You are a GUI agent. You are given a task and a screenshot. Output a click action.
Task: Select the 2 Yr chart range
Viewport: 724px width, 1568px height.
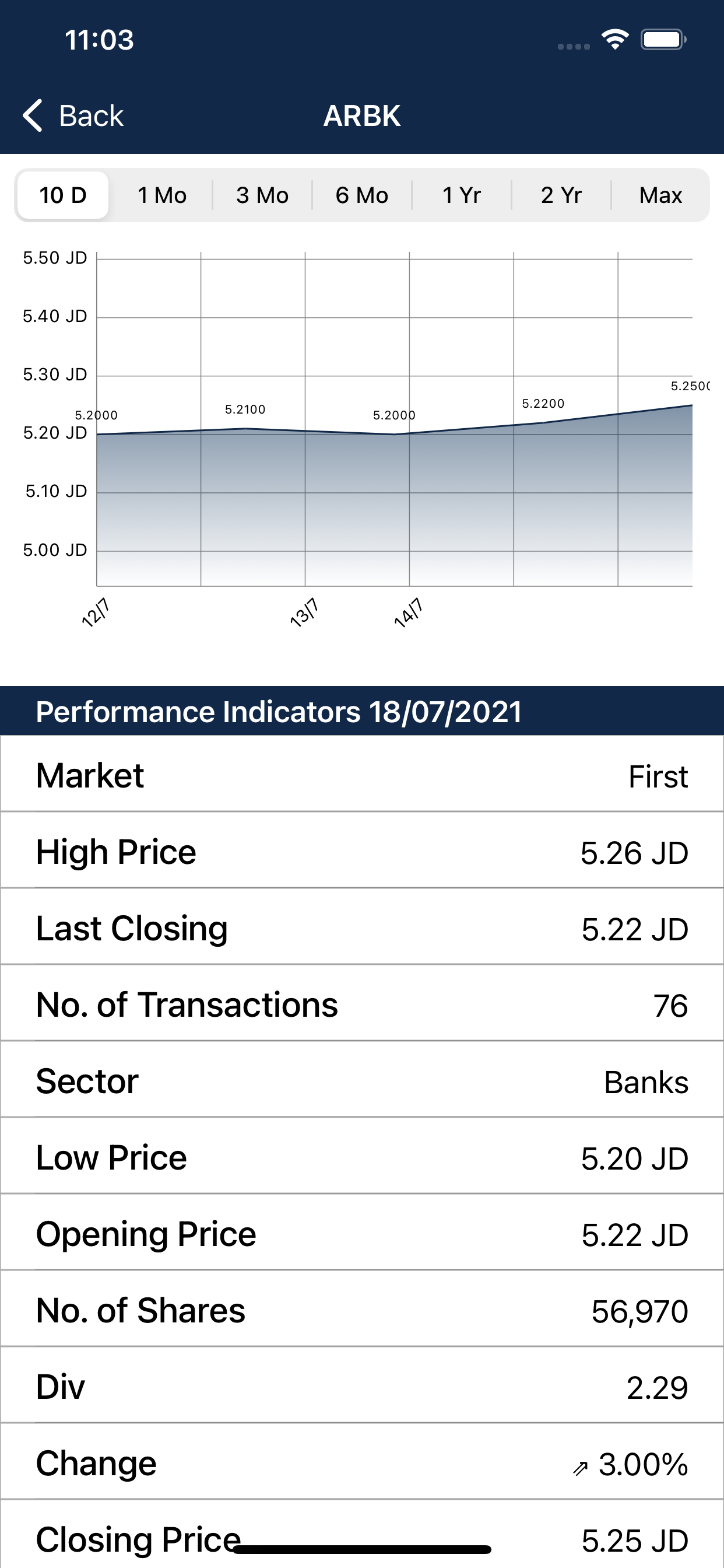(x=561, y=195)
